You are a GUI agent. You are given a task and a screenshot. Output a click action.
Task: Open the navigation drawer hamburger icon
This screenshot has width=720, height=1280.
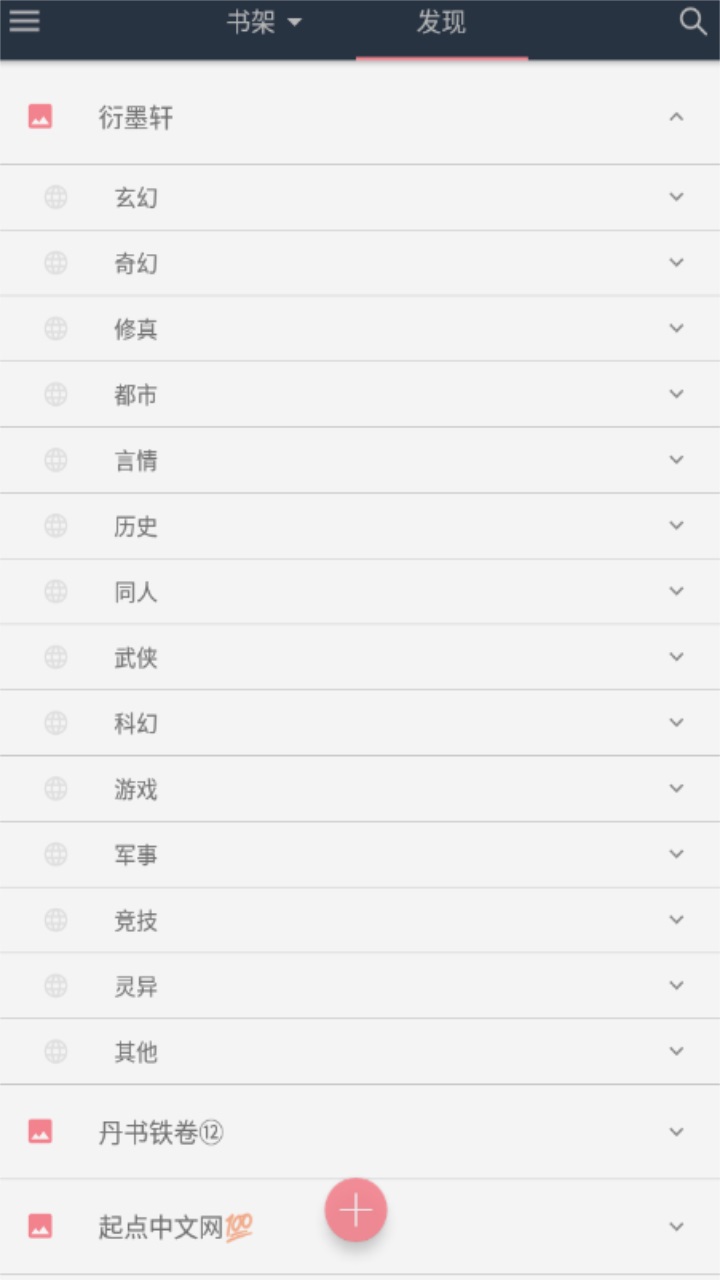pyautogui.click(x=23, y=21)
